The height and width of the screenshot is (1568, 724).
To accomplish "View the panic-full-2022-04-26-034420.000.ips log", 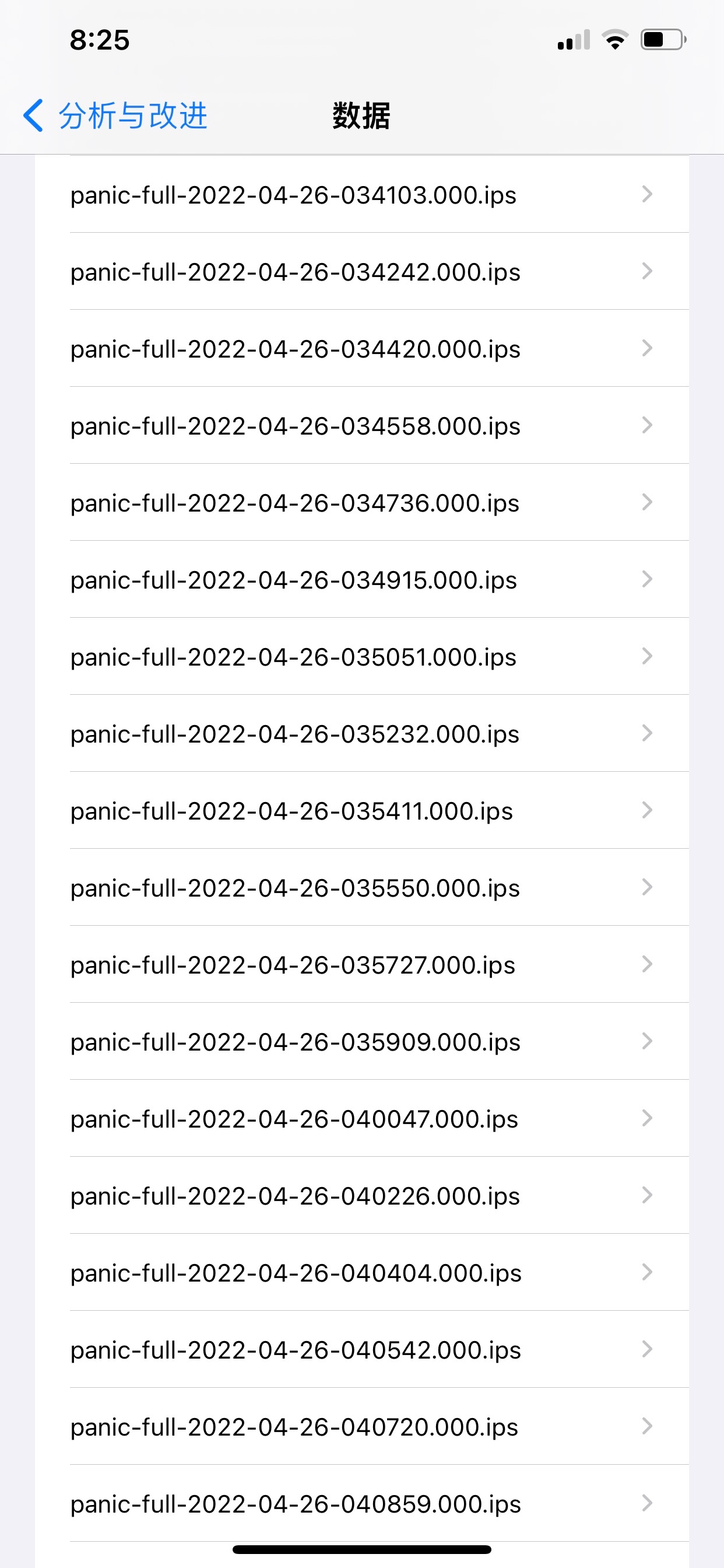I will pos(361,349).
